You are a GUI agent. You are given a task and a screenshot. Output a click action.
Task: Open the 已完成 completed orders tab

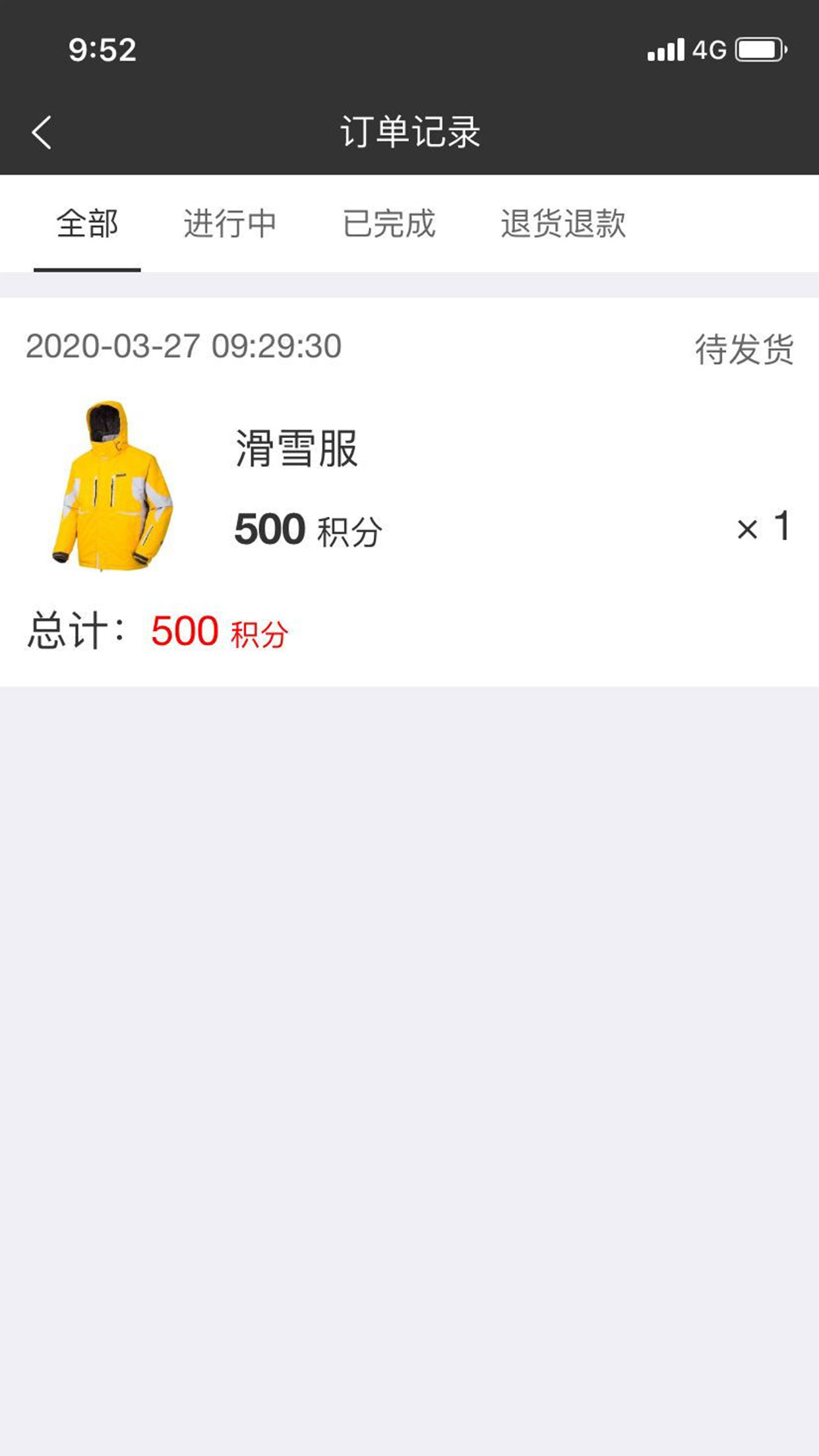pos(389,224)
